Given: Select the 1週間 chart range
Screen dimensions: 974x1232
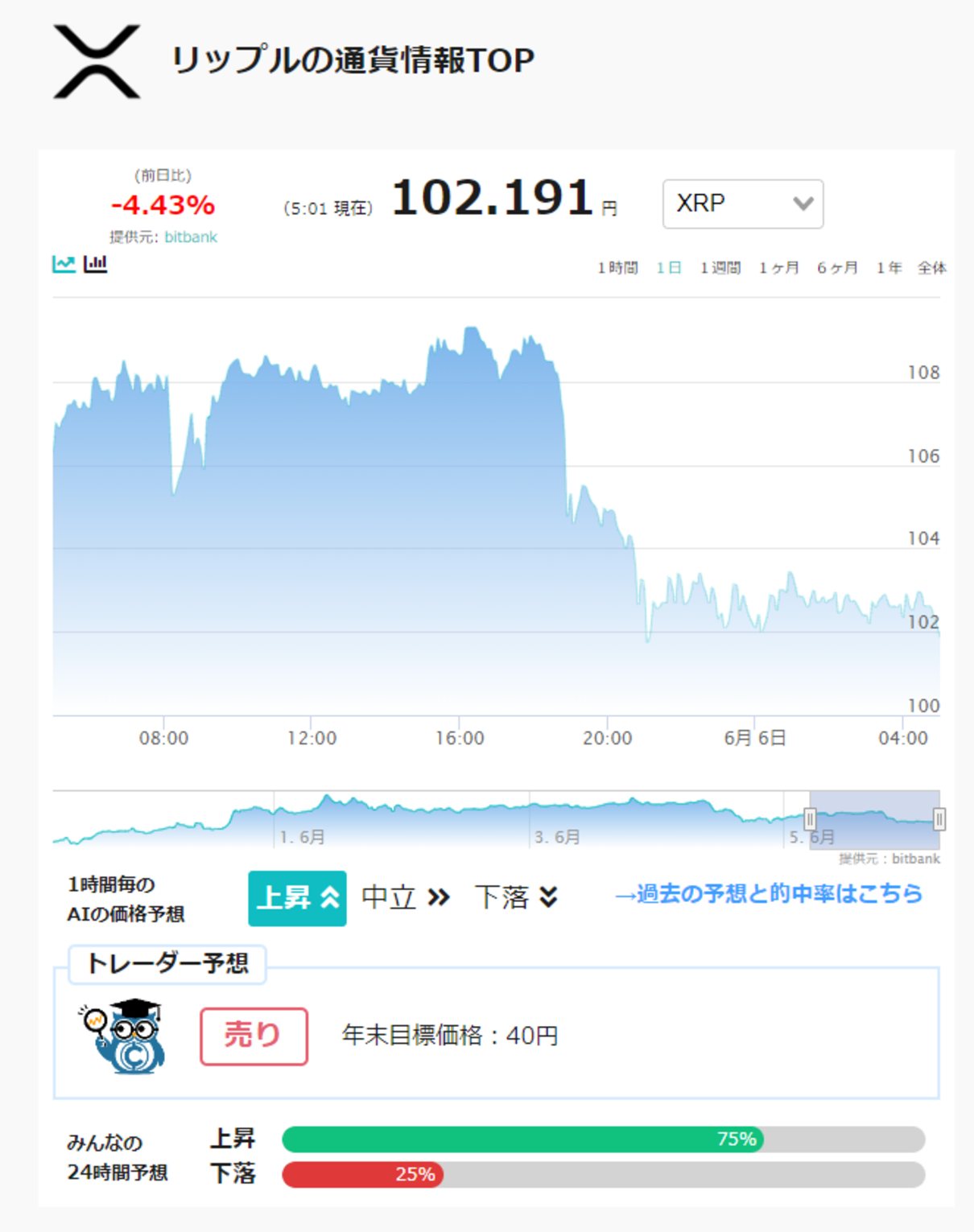Looking at the screenshot, I should click(x=720, y=268).
